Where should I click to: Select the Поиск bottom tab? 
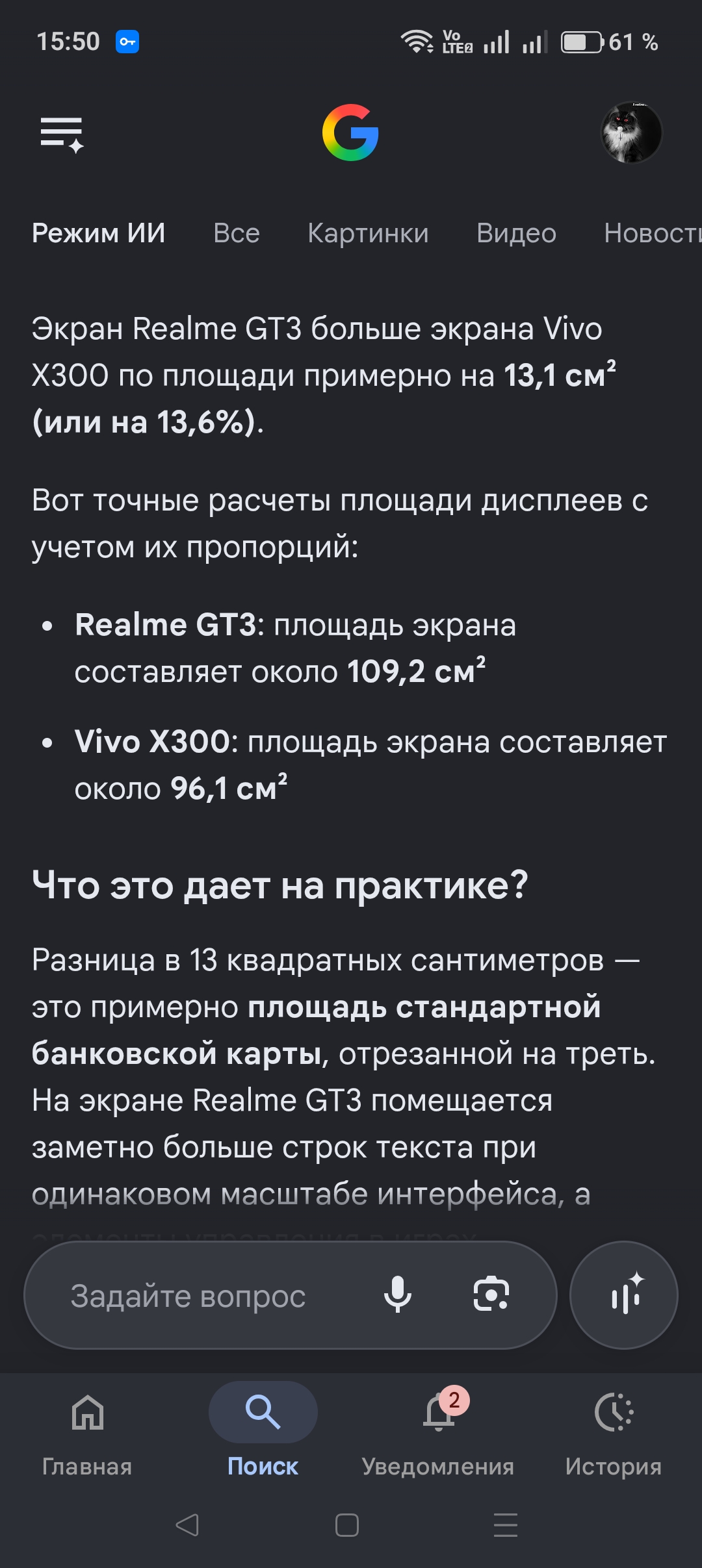263,1430
